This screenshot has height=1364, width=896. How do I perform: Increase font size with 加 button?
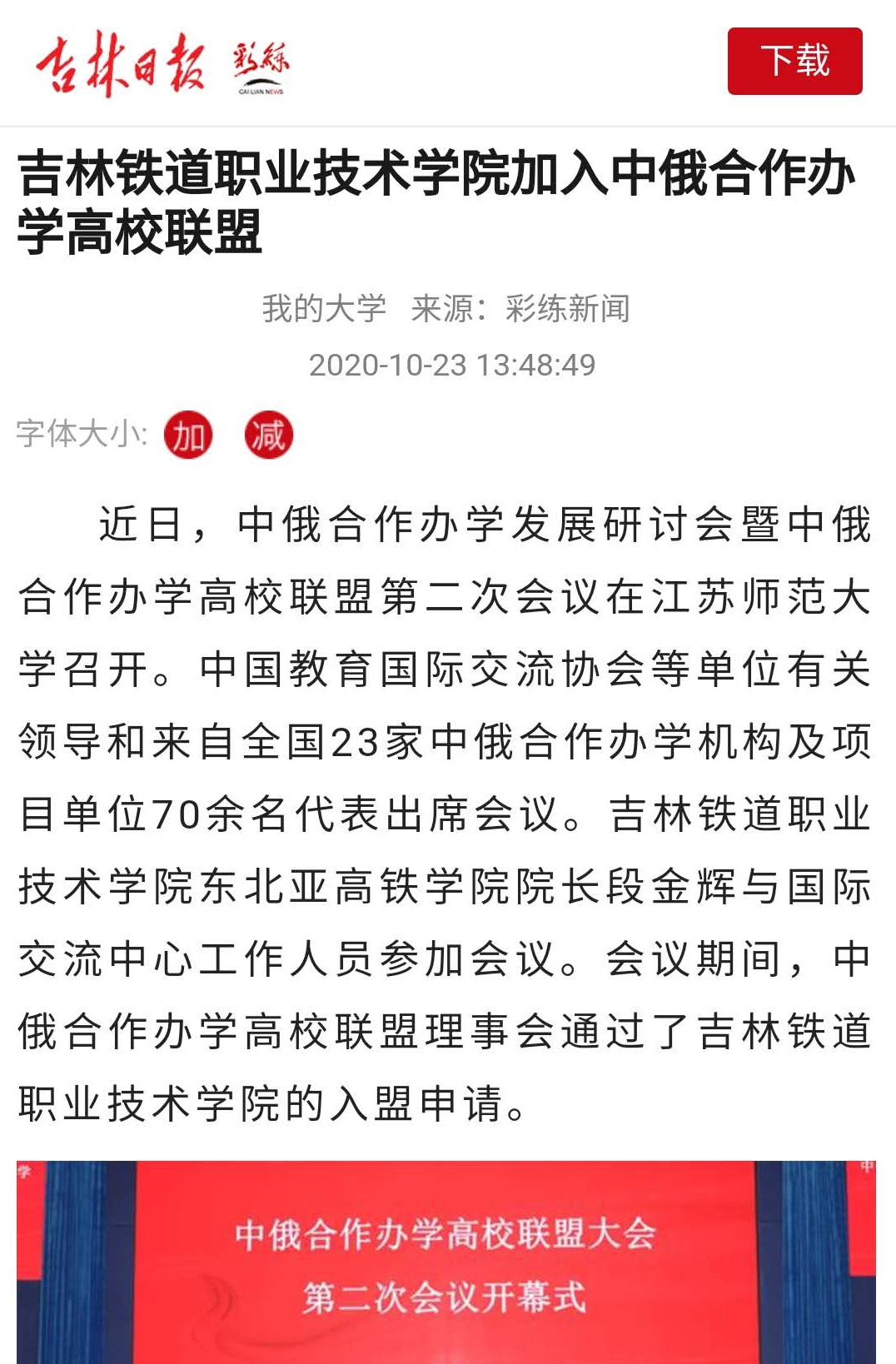tap(188, 435)
